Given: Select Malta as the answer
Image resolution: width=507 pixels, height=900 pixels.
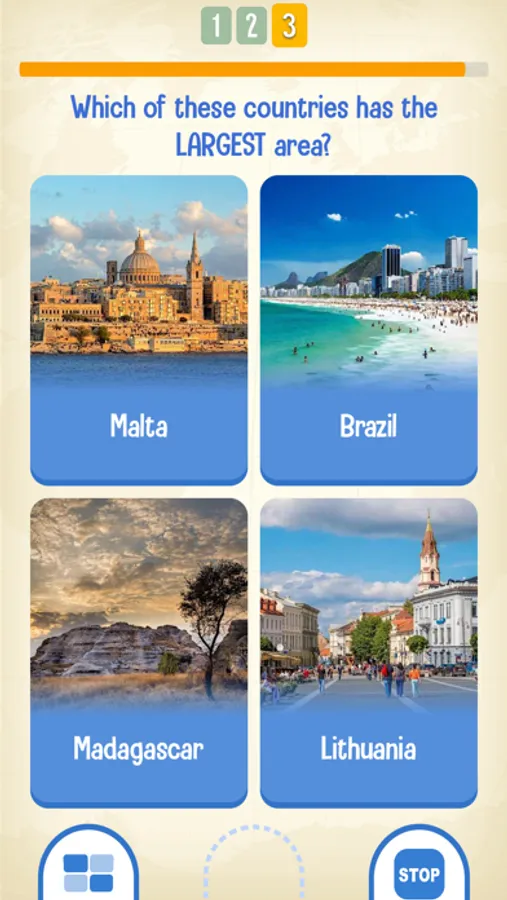Looking at the screenshot, I should (x=139, y=330).
